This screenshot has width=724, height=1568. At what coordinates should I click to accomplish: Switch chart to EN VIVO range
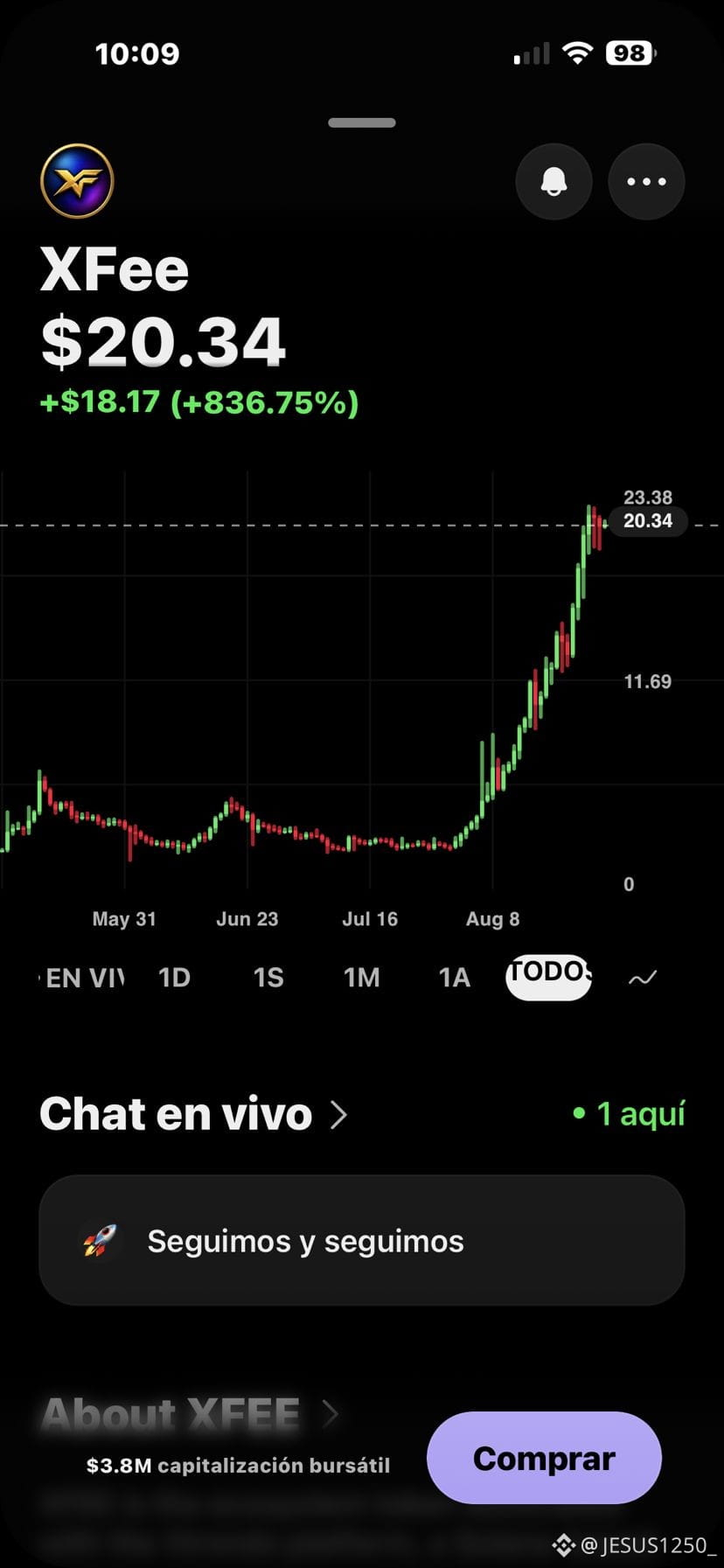tap(82, 978)
